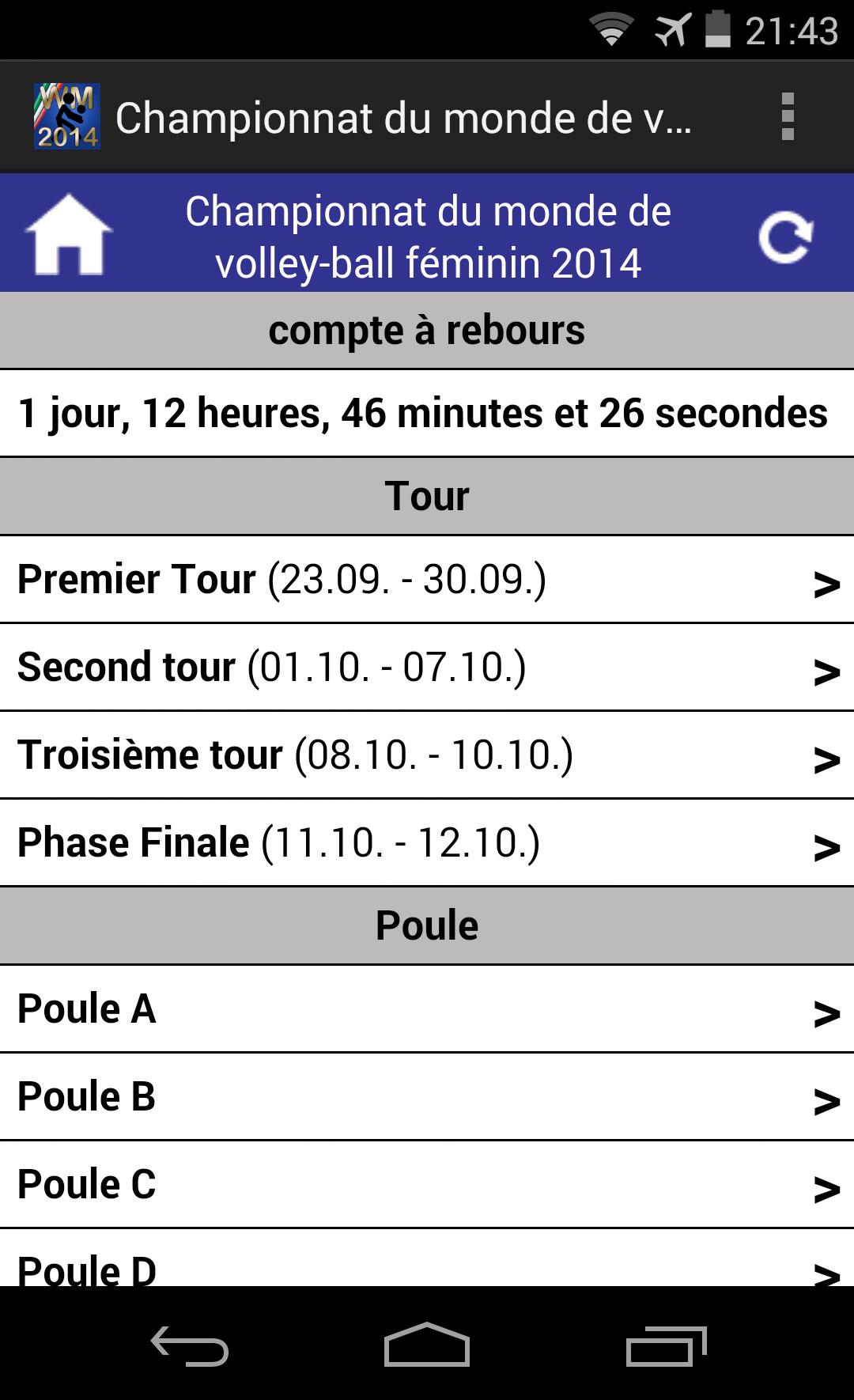
Task: Tap the home icon
Action: [69, 234]
